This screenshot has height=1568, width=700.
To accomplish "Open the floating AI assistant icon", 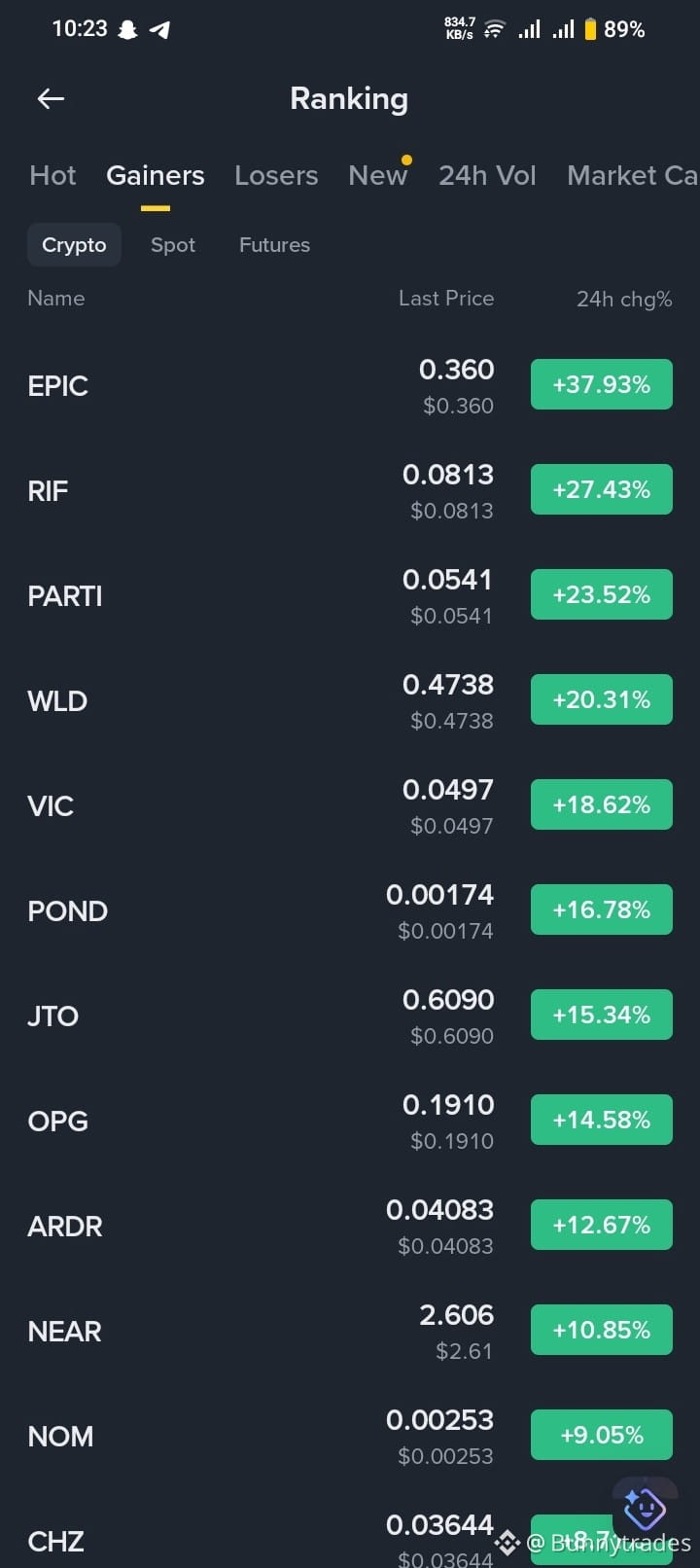I will point(645,1509).
